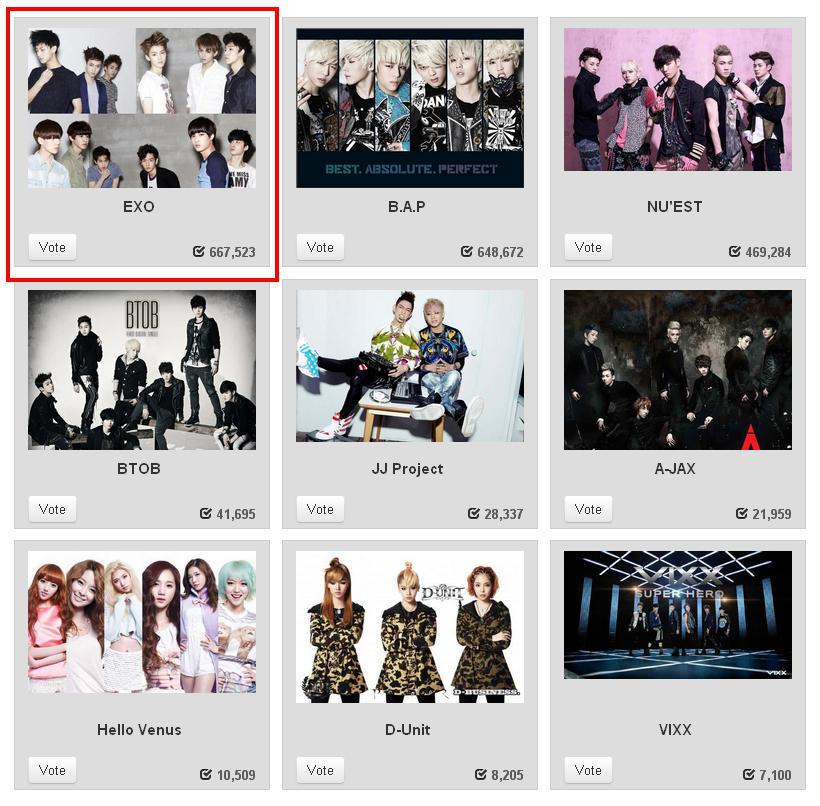
Task: Open the B.A.P group photo
Action: [410, 108]
